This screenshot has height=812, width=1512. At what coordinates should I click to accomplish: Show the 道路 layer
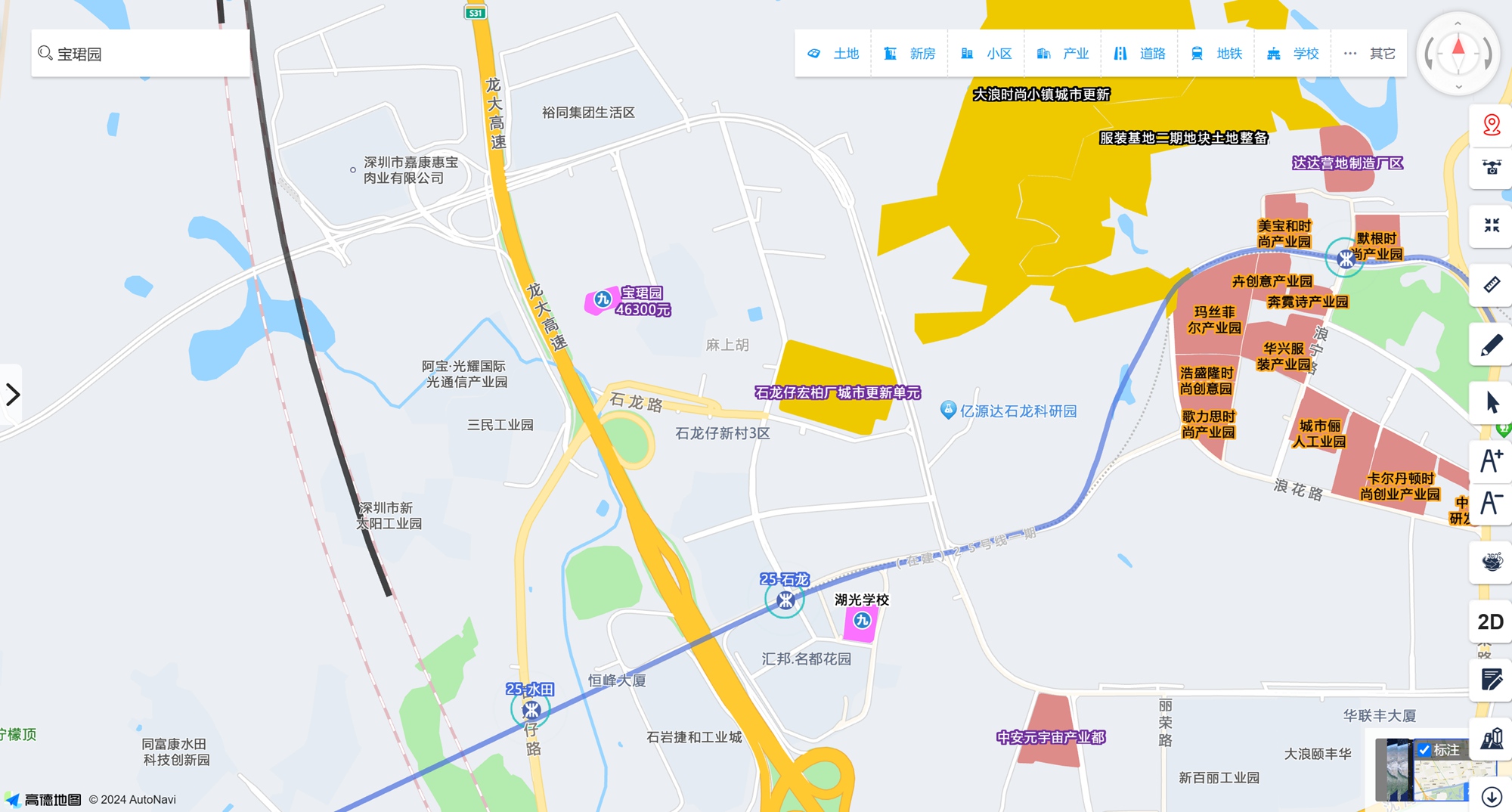click(x=1139, y=54)
